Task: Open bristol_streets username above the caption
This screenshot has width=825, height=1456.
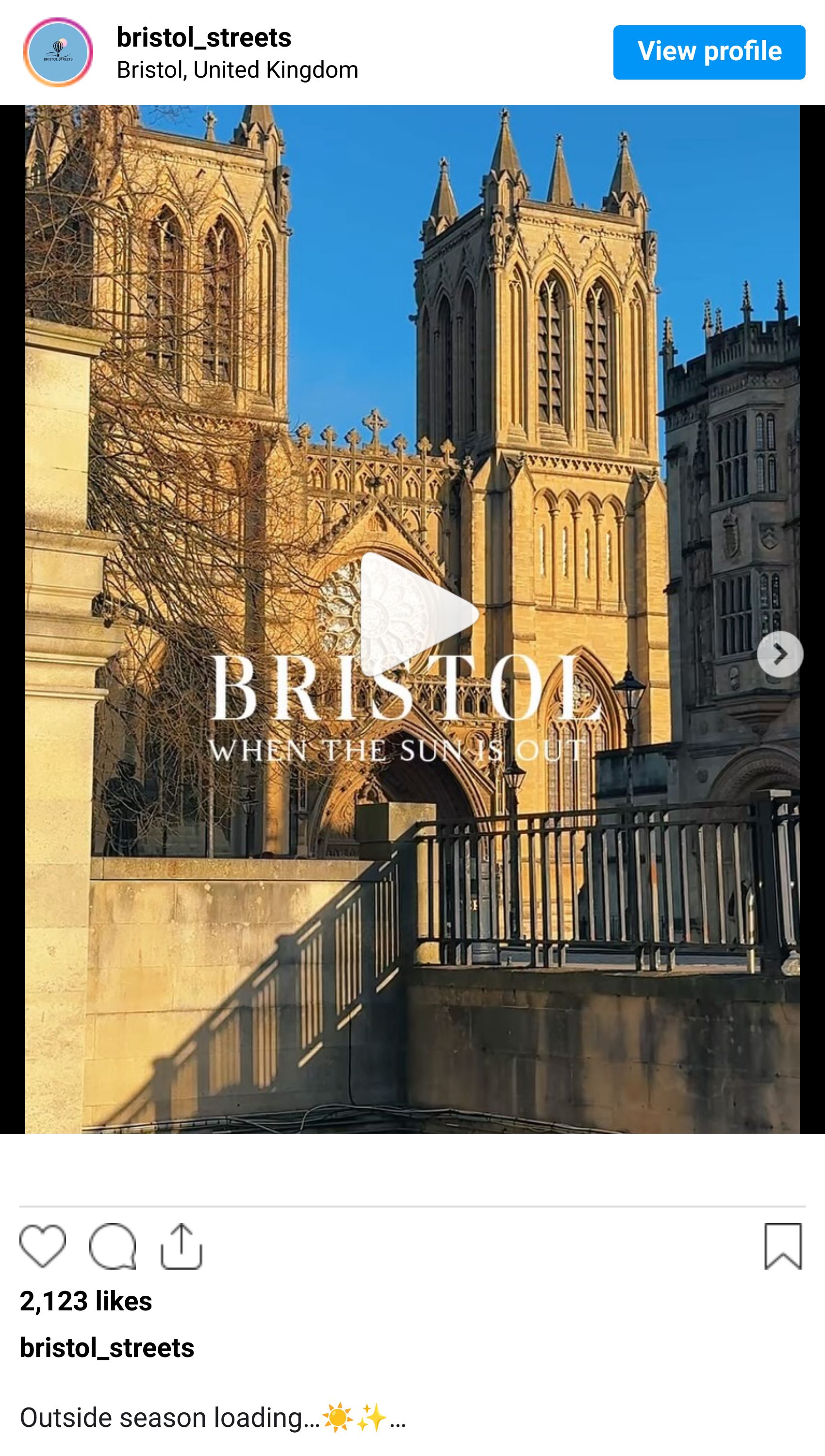Action: pos(107,1348)
